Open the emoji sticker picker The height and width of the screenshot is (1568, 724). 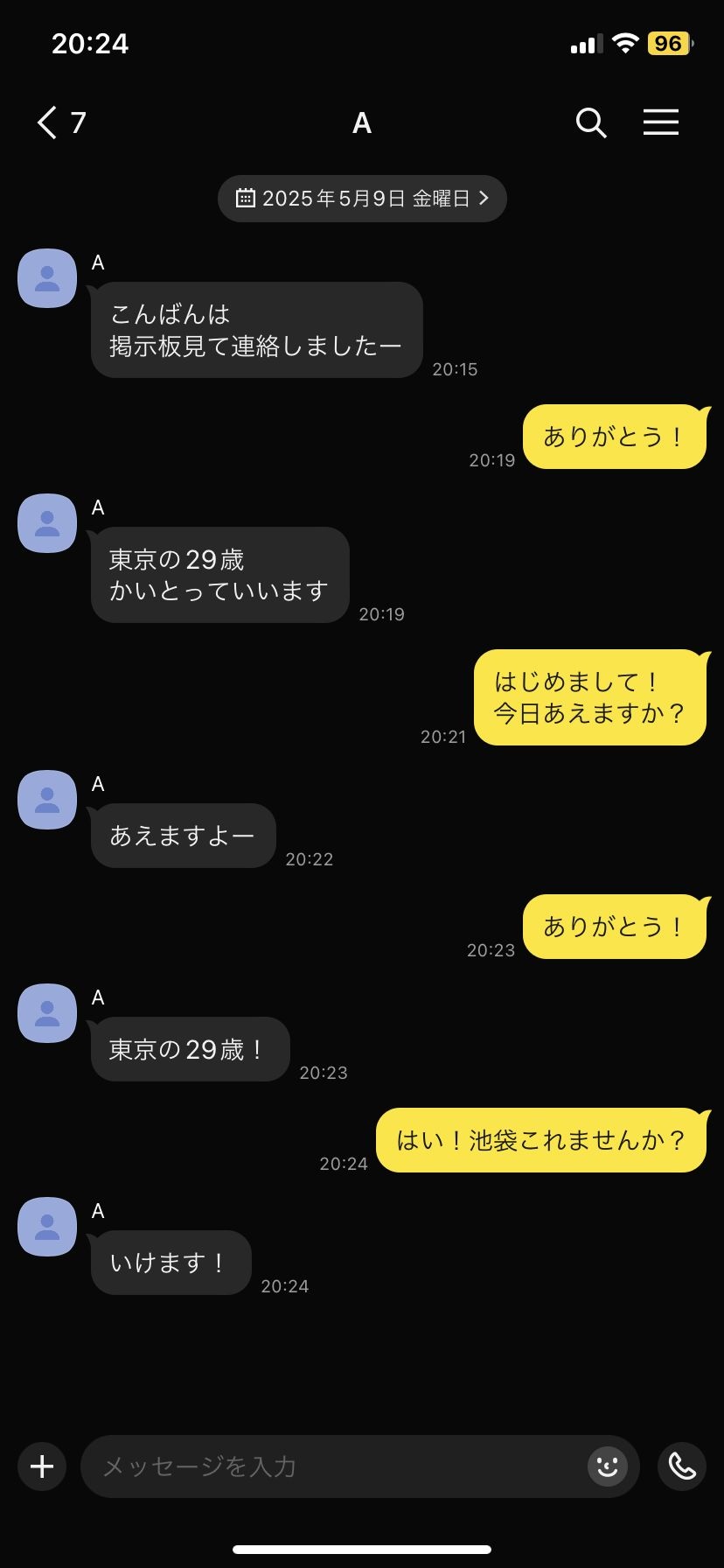pos(608,1466)
